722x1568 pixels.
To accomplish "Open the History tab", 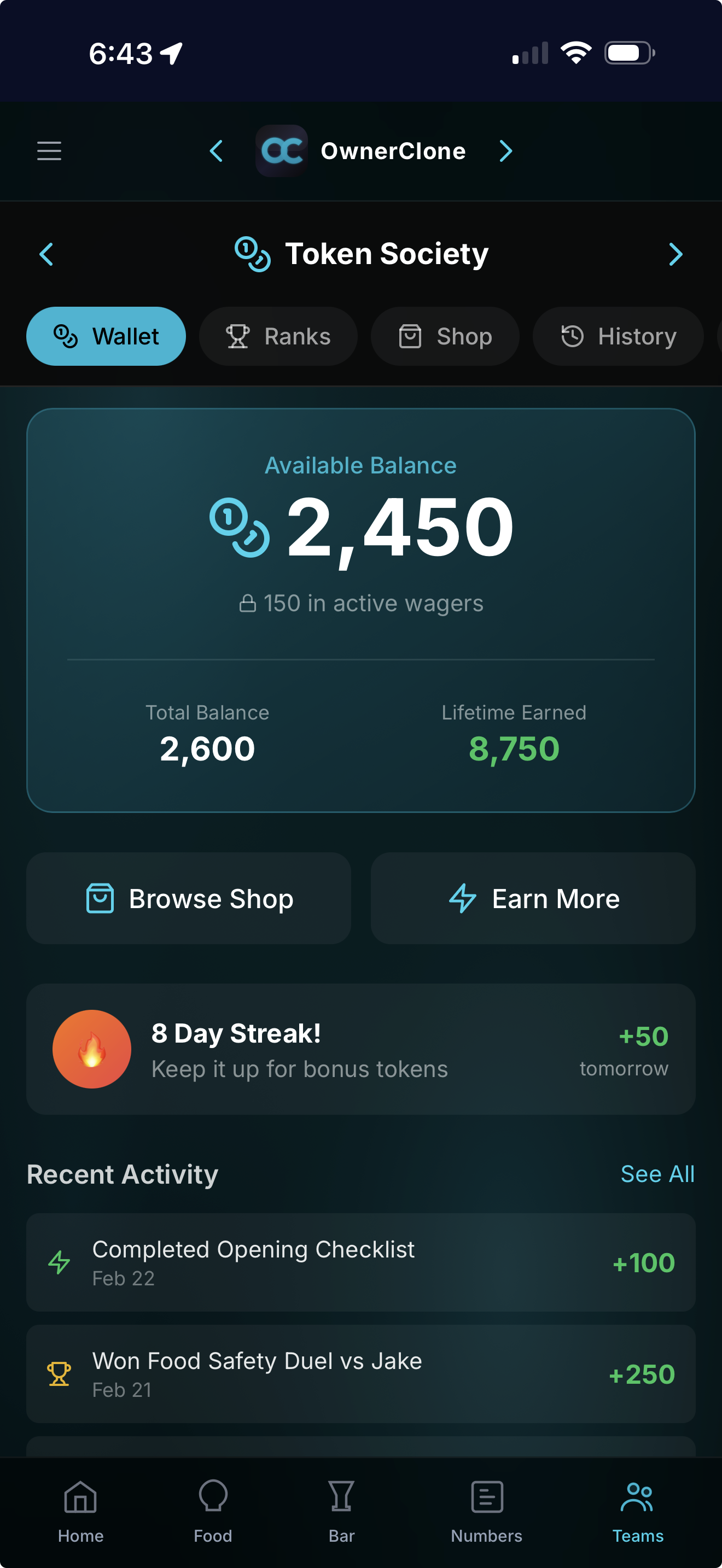I will click(618, 336).
